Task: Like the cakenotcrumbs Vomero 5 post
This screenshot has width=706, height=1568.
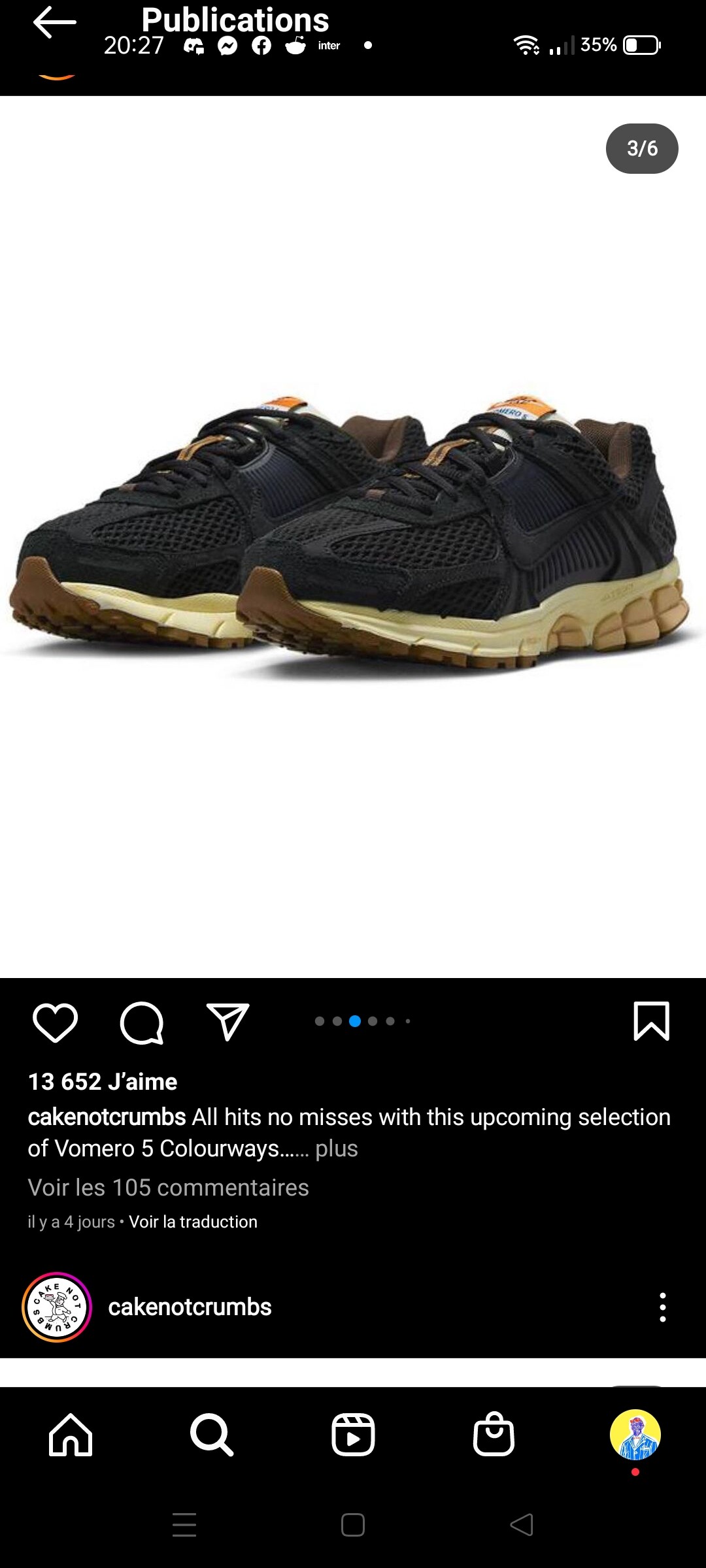Action: [x=55, y=1022]
